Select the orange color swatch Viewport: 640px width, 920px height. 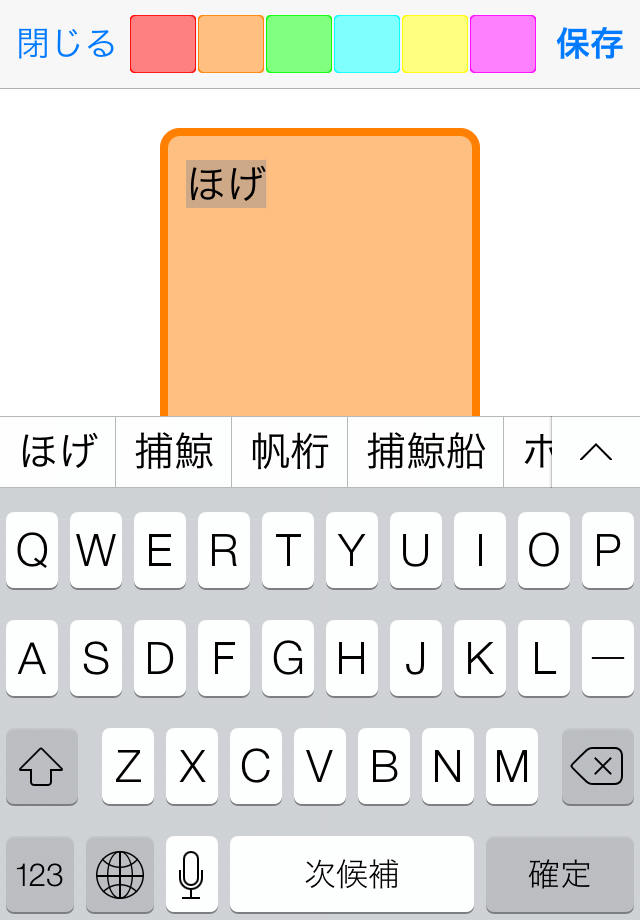[231, 44]
